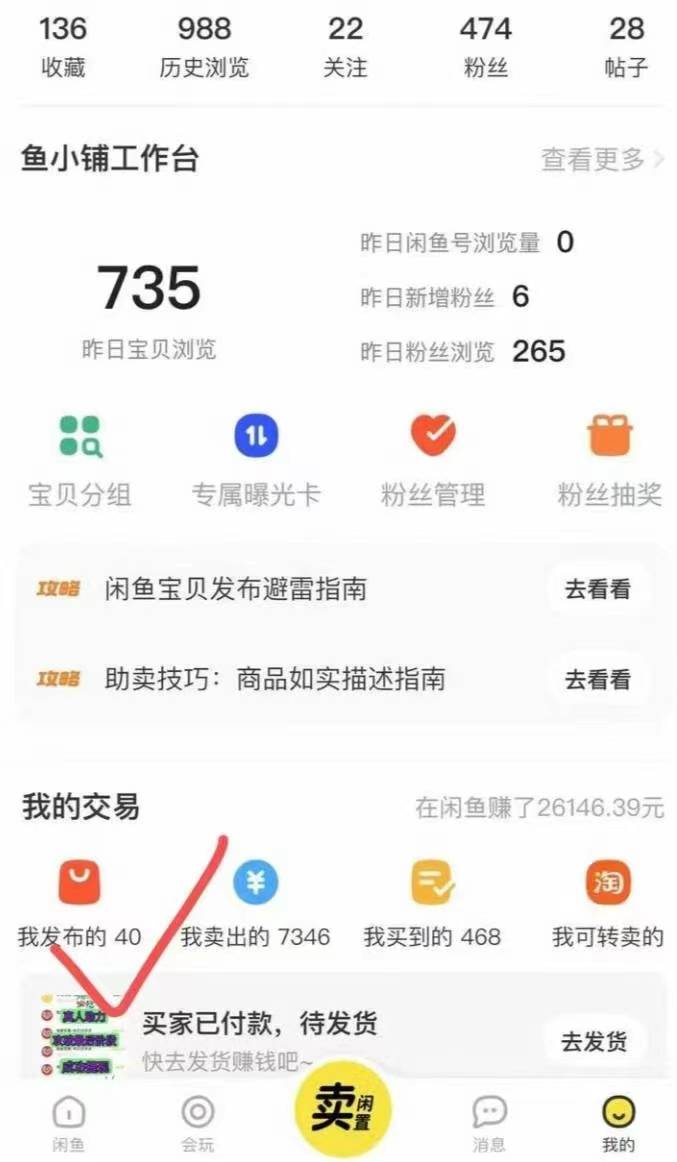Open 粉丝抽奖 fan lottery
This screenshot has height=1162, width=677.
click(609, 461)
